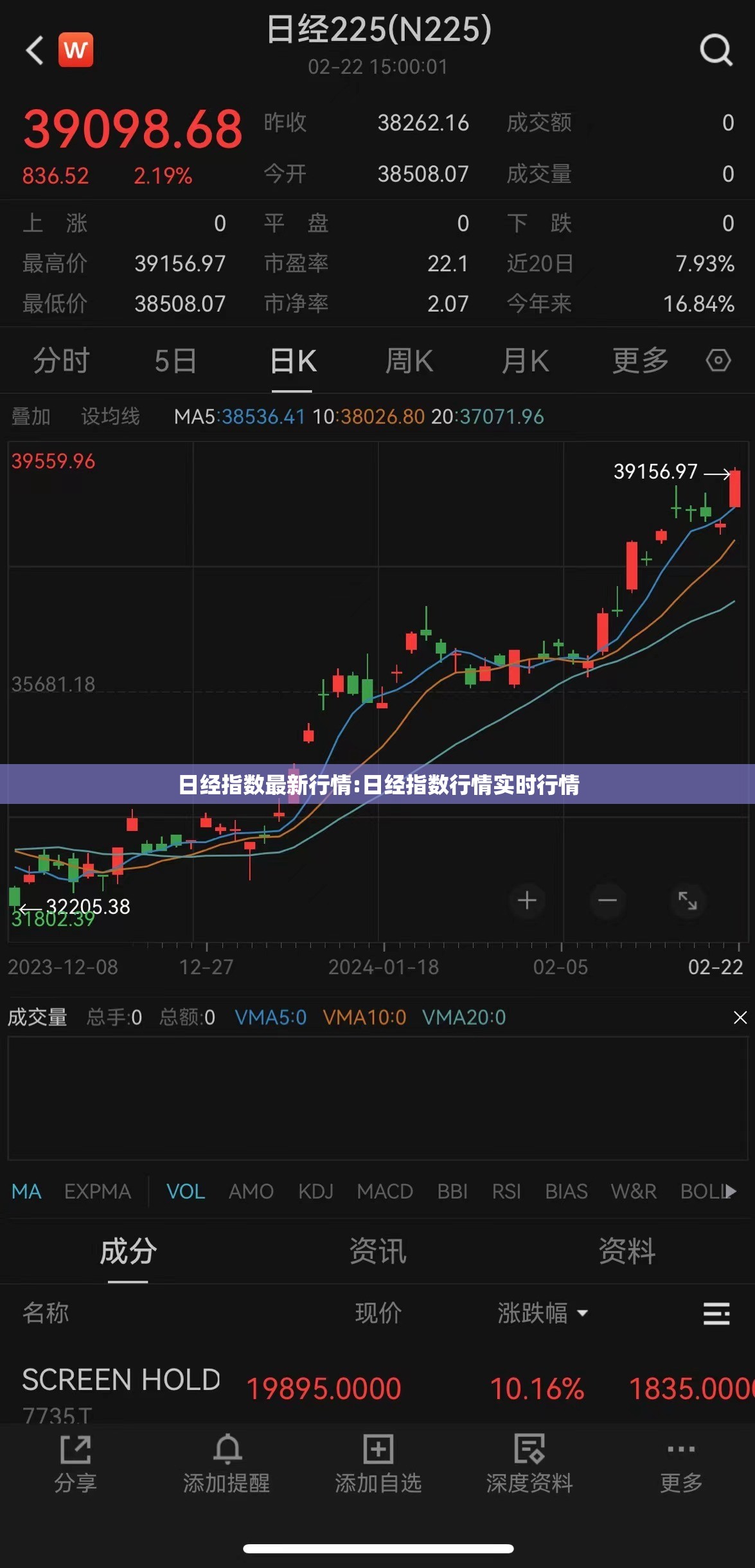The image size is (755, 1568).
Task: Open chart settings hexagon icon
Action: [718, 361]
